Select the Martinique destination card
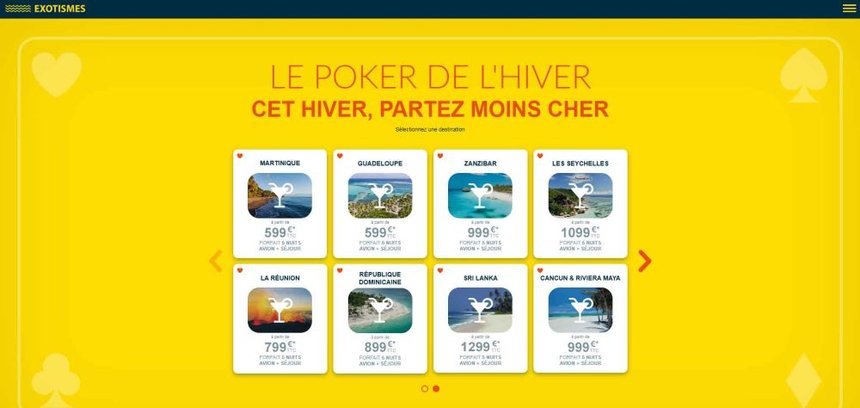 (x=280, y=204)
